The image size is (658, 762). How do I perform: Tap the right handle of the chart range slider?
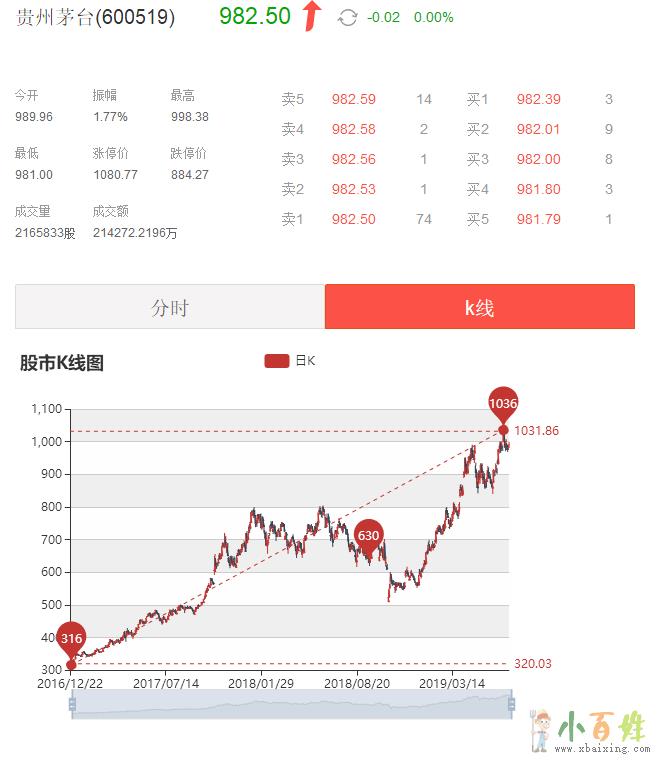(x=510, y=705)
